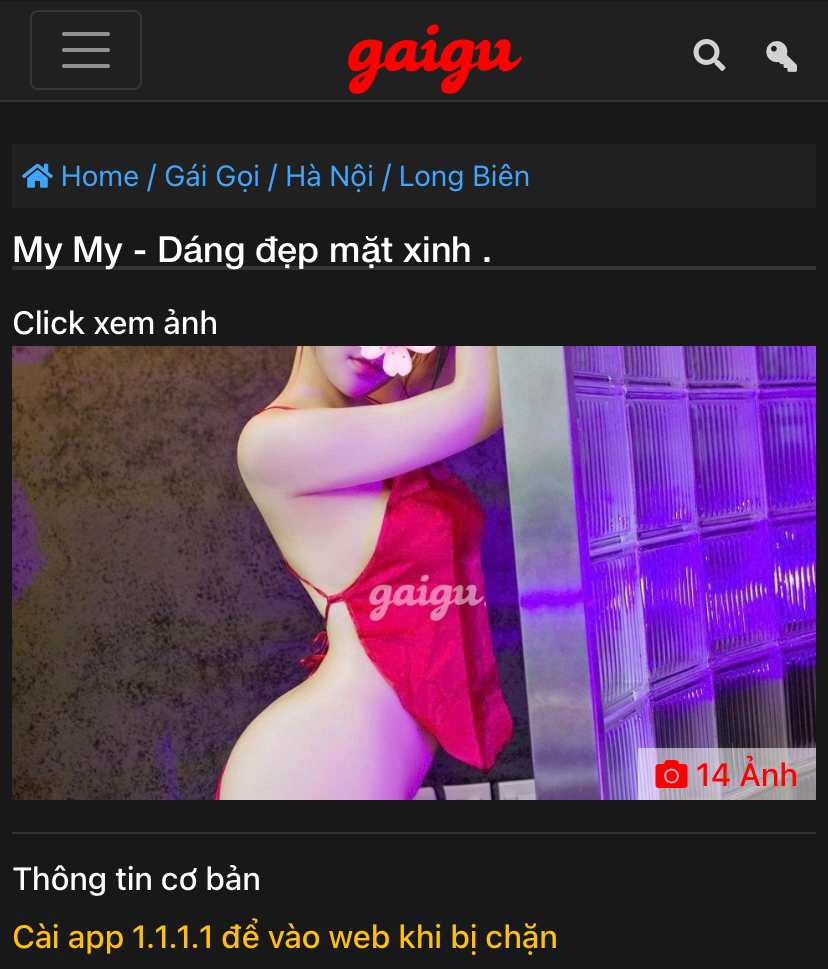Open the search magnifier icon

pos(709,55)
